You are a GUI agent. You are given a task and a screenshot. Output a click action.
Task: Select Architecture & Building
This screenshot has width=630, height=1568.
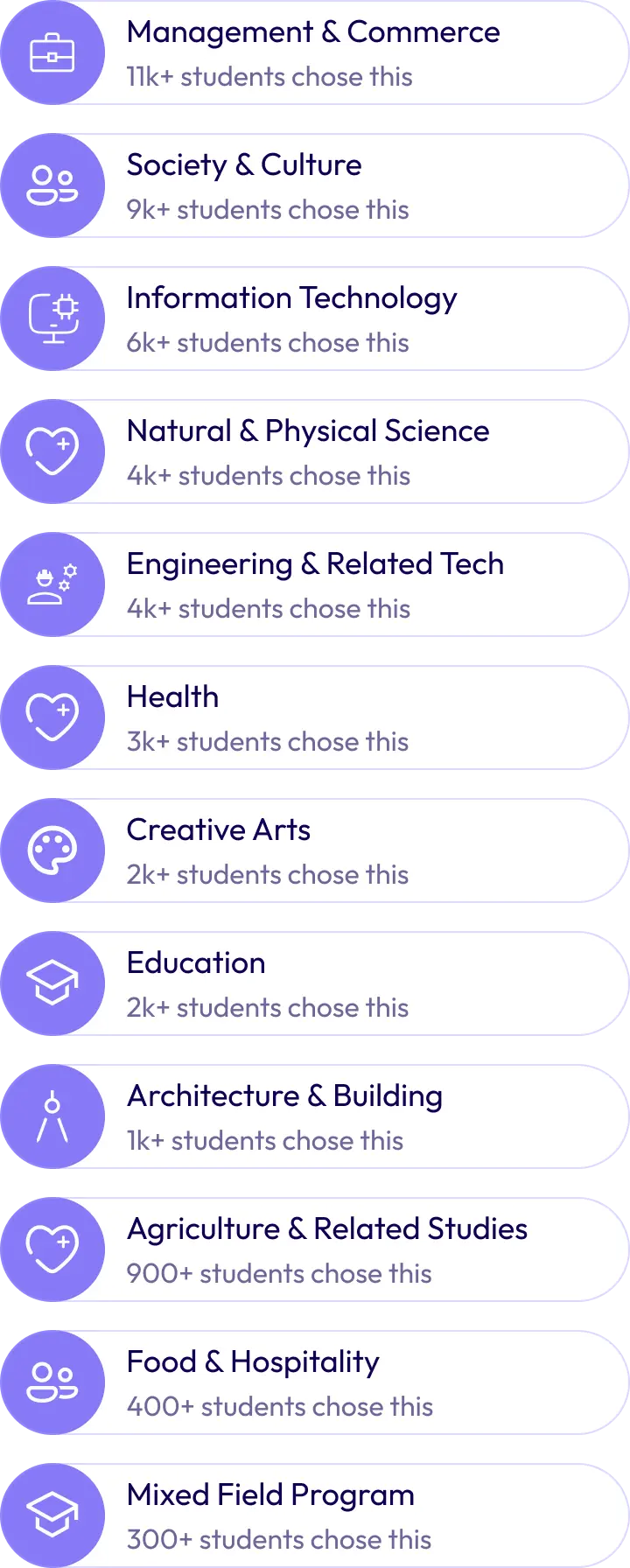[315, 1116]
